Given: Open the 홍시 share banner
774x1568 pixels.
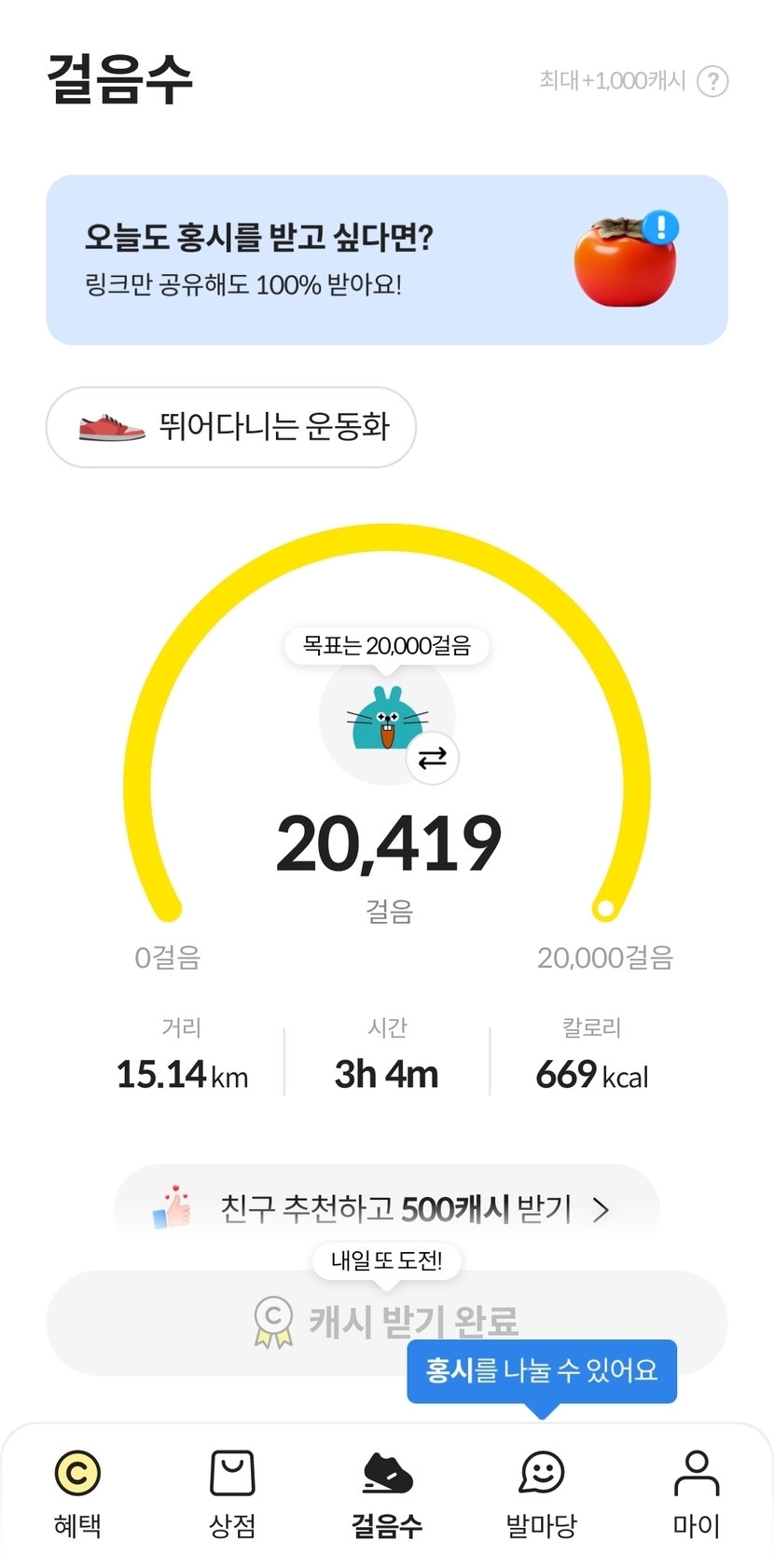Looking at the screenshot, I should (386, 260).
